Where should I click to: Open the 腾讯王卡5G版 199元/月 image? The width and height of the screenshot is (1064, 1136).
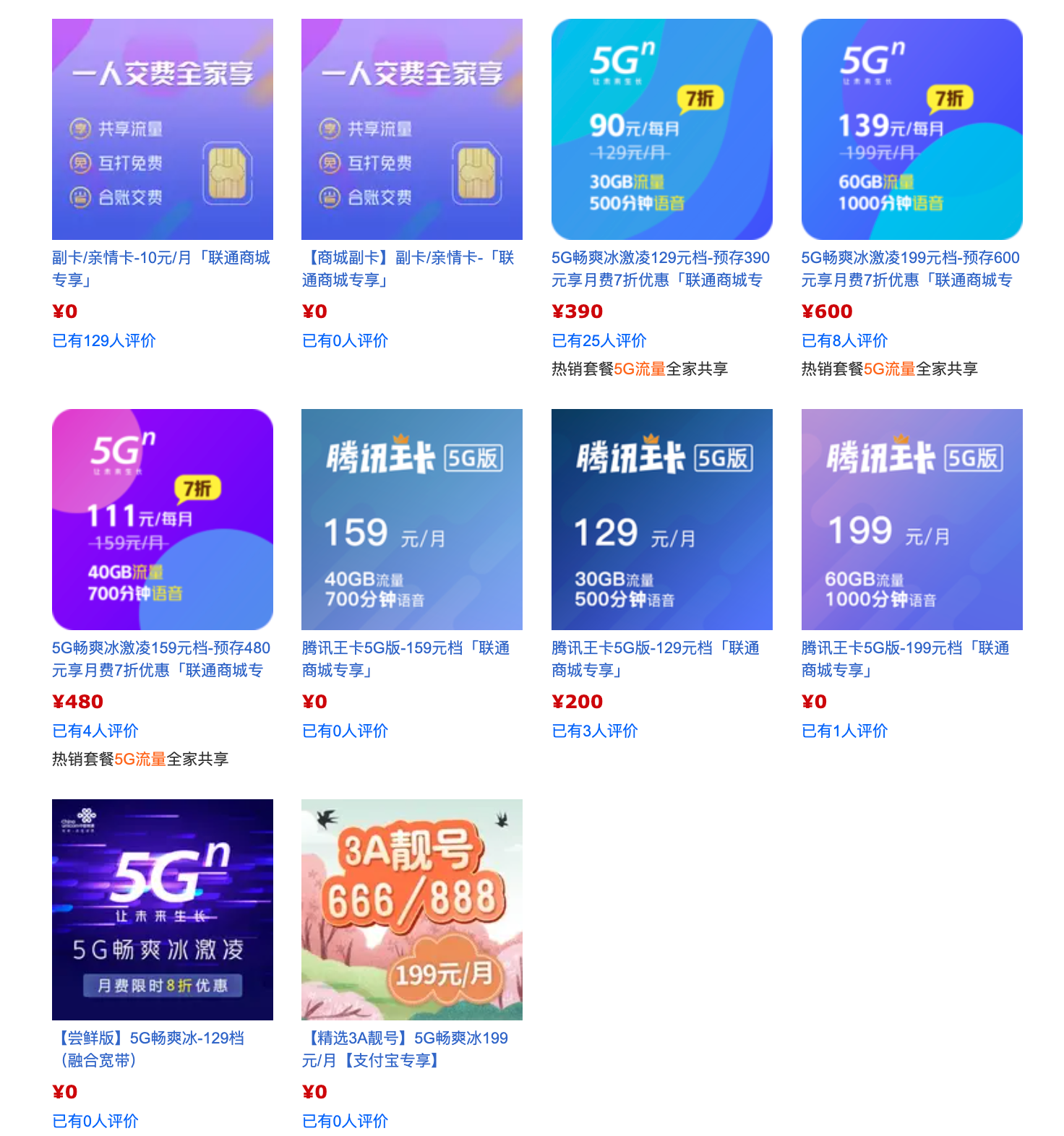pos(911,519)
